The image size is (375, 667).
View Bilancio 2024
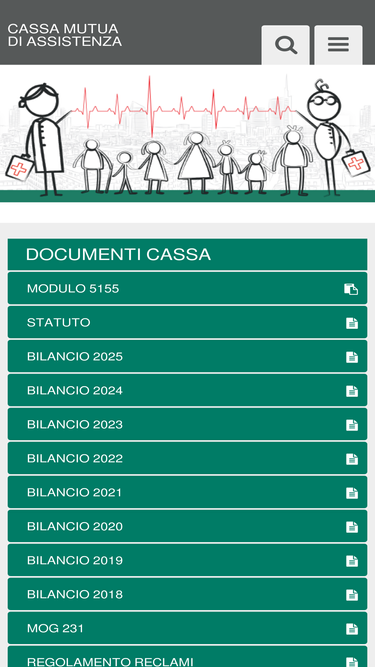[x=188, y=391]
